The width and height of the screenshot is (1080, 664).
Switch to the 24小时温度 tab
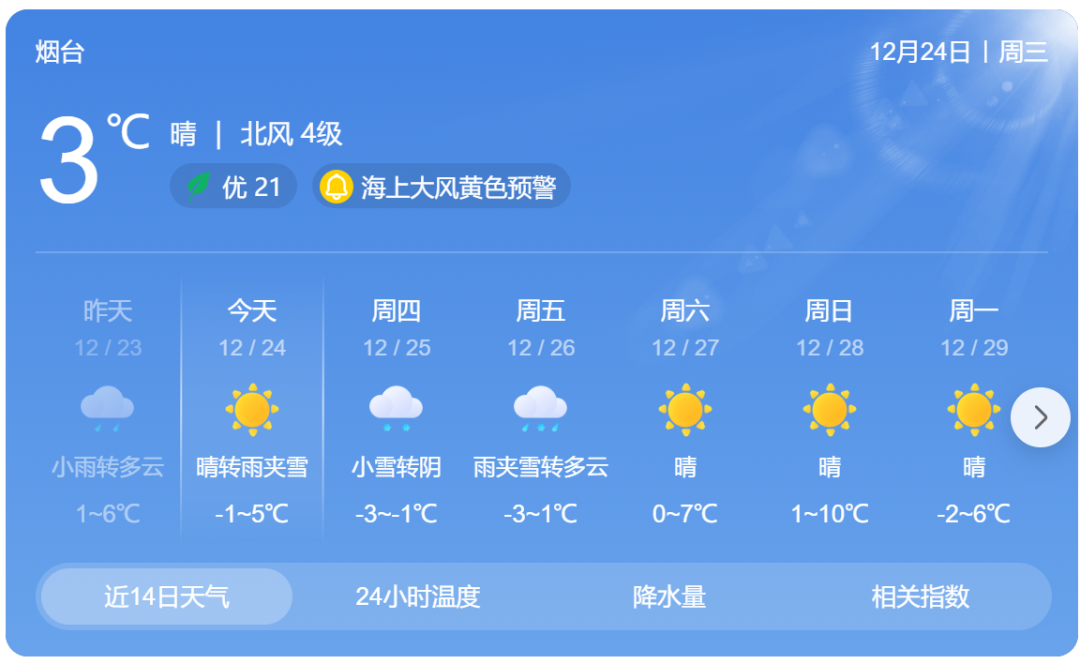click(x=418, y=597)
